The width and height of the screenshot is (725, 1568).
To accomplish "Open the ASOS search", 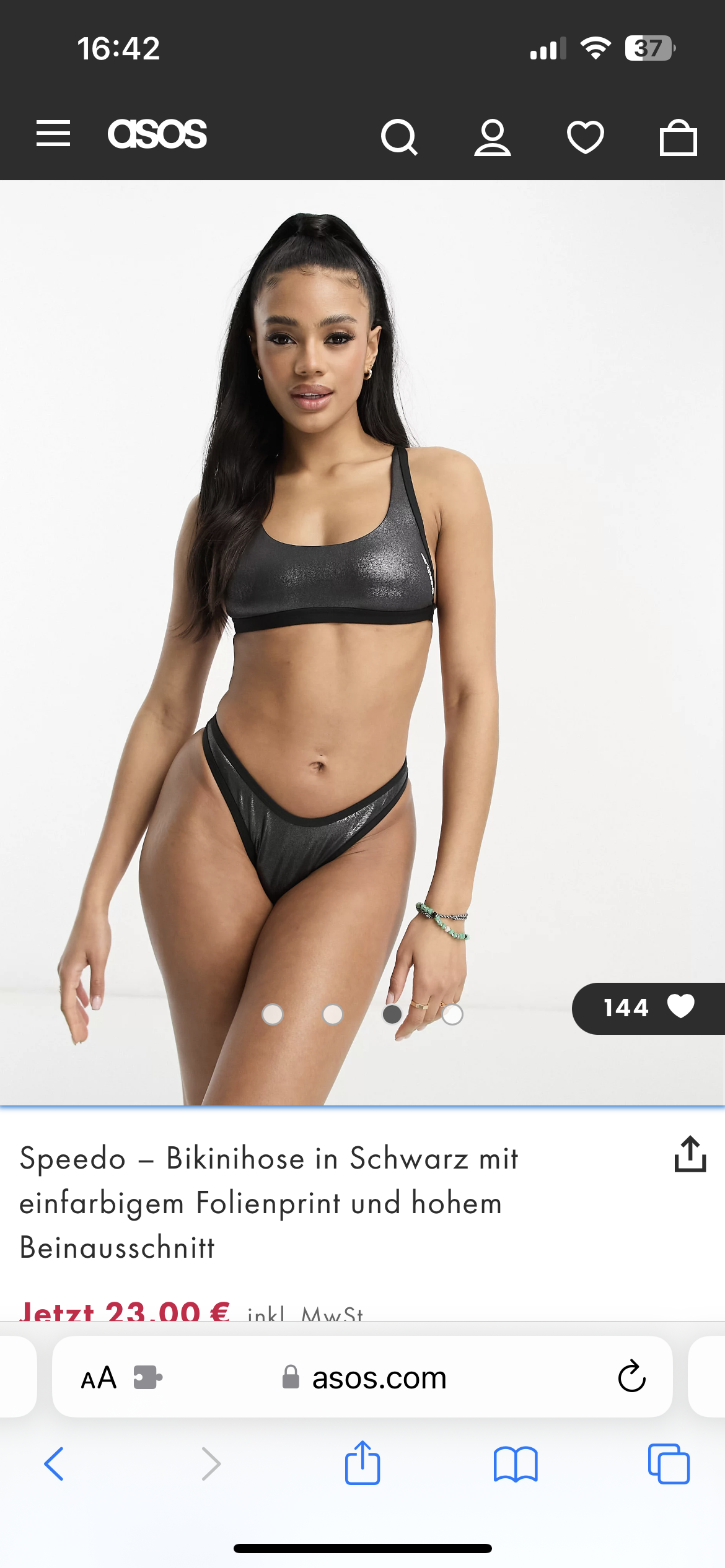I will [399, 137].
